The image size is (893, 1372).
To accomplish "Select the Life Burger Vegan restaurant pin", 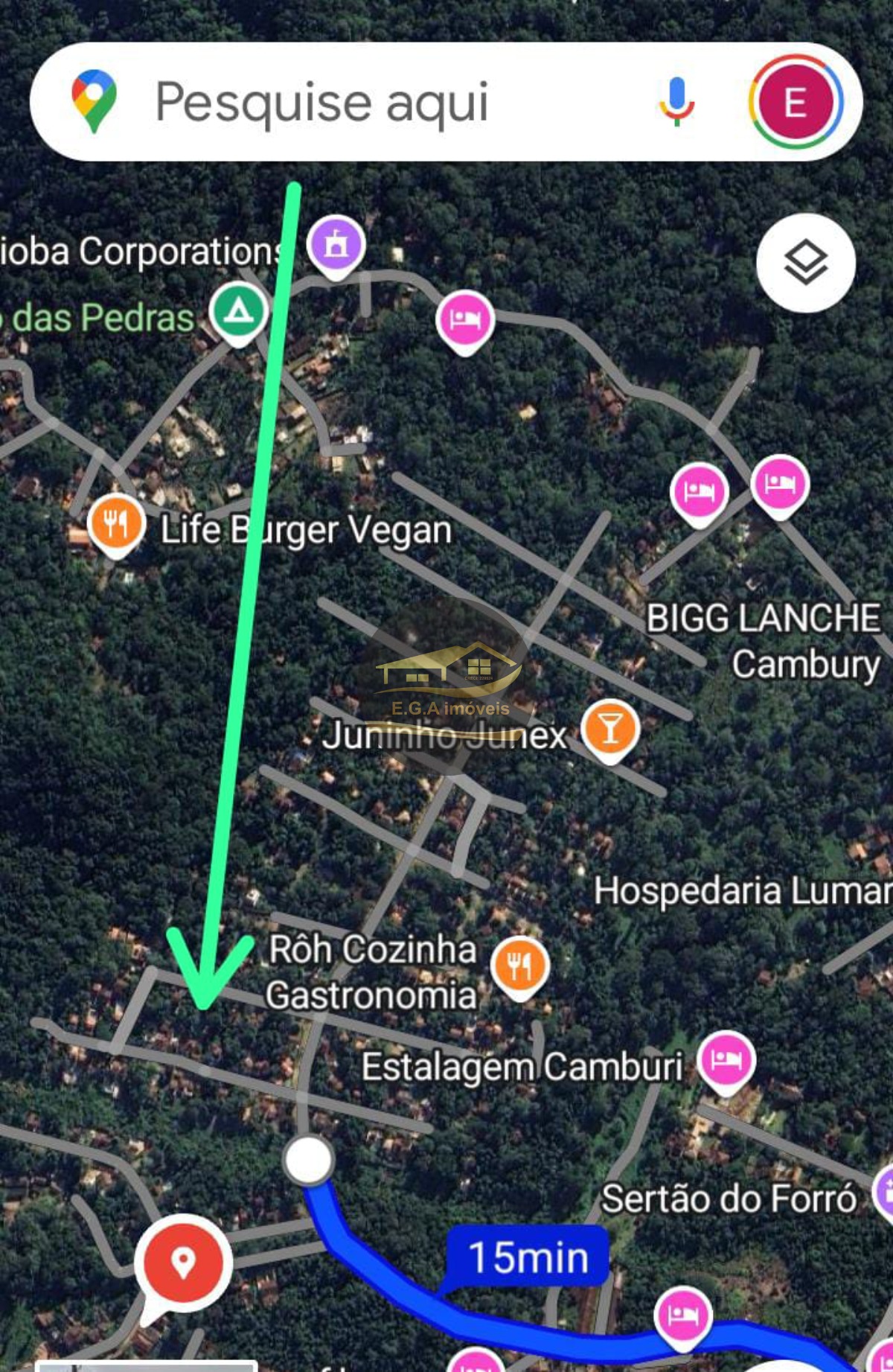I will point(116,523).
